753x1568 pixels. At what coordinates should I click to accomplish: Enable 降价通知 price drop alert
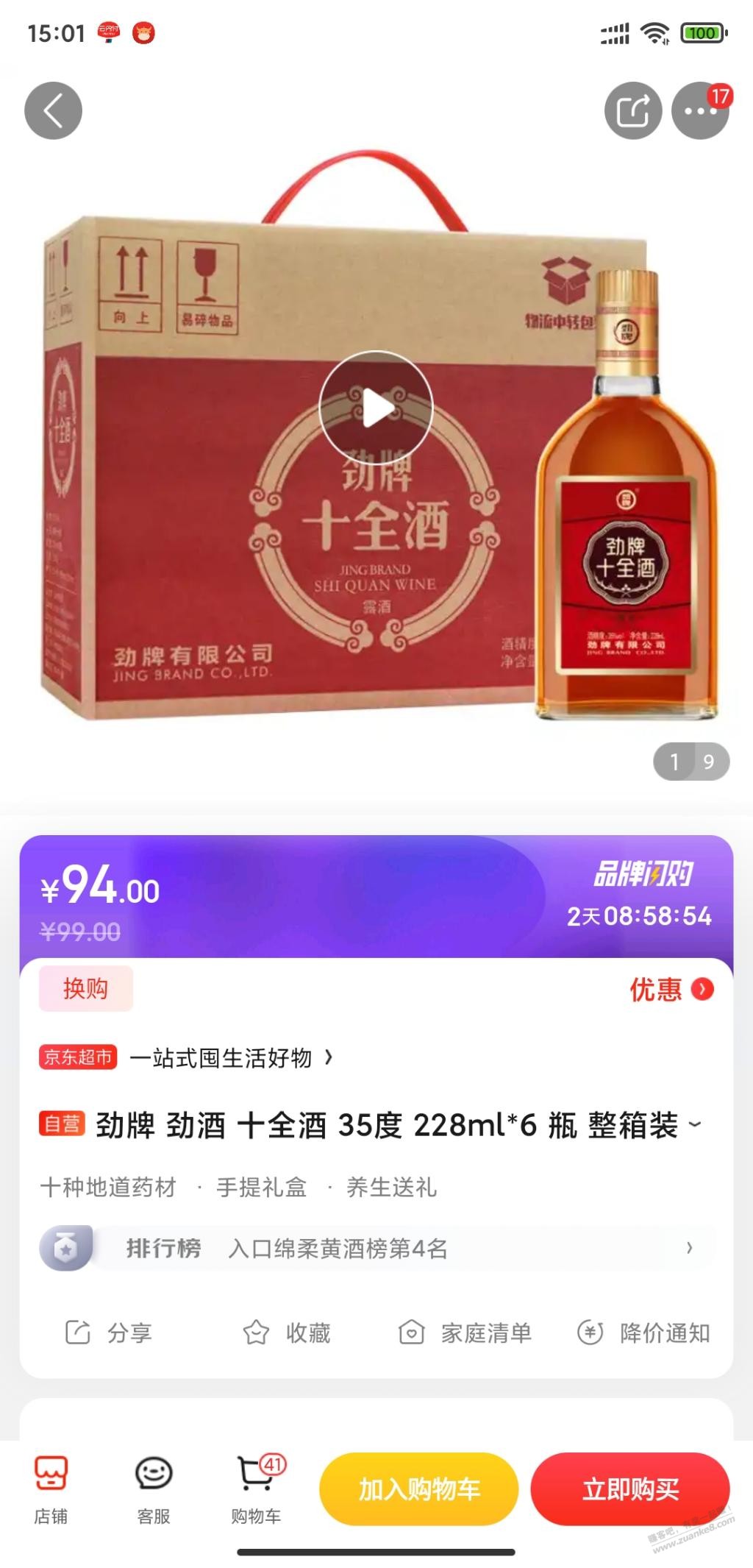(643, 1333)
